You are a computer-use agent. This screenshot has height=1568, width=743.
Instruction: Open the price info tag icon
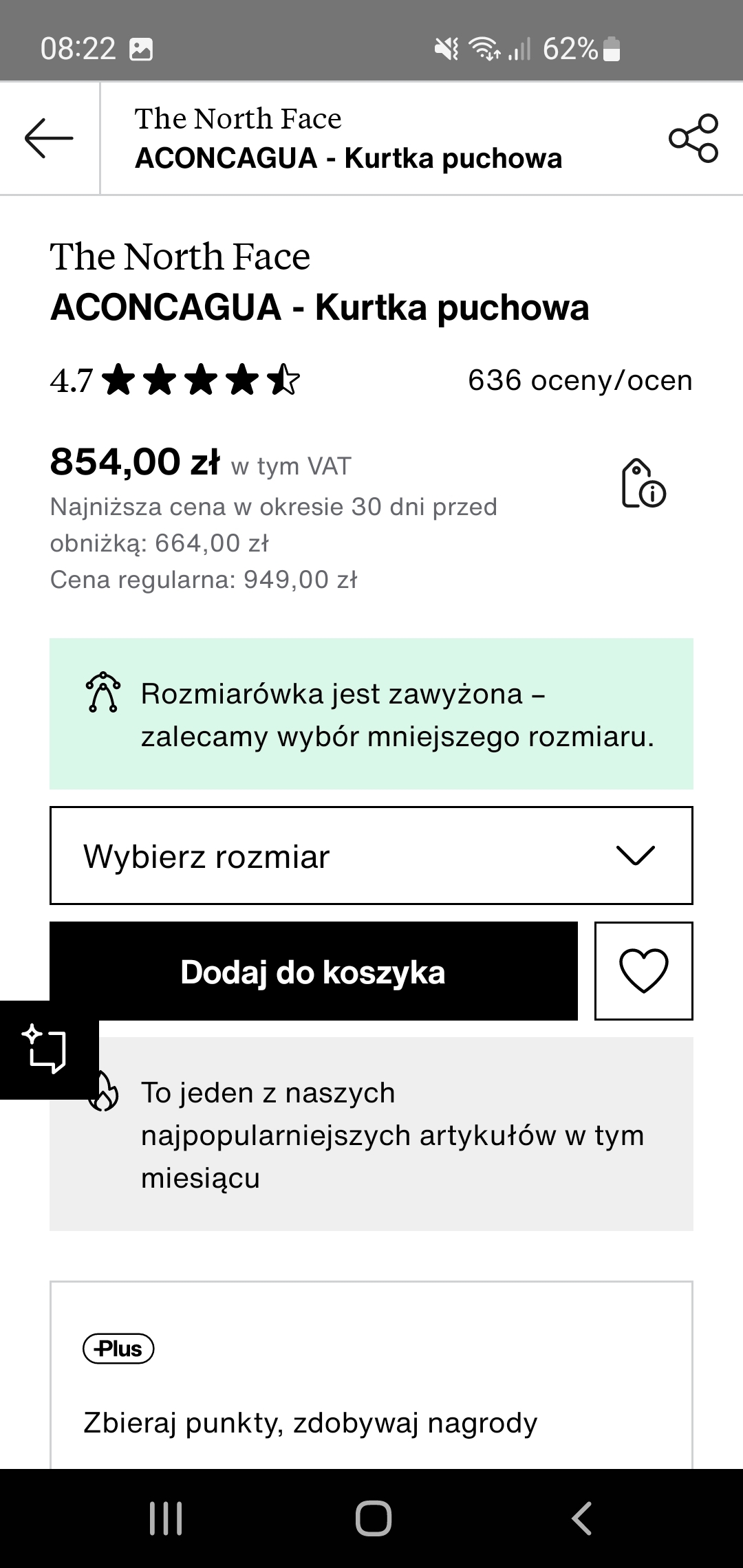643,484
